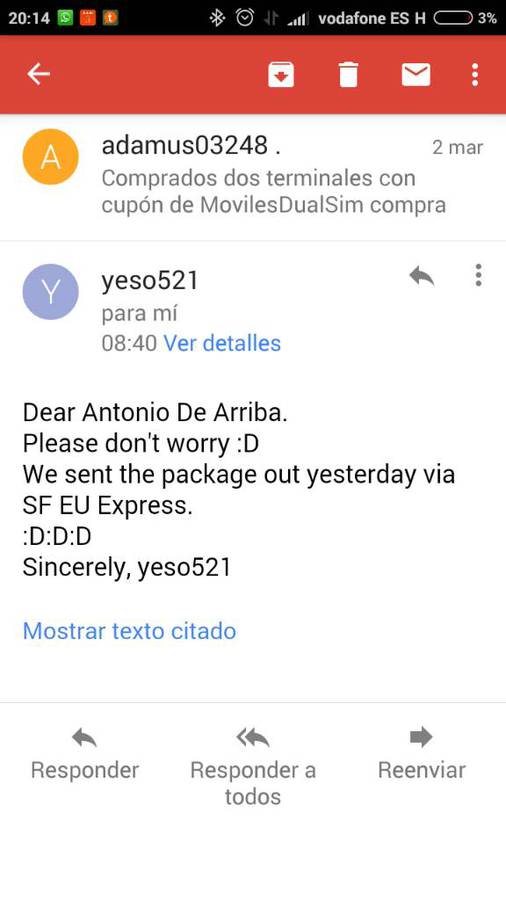This screenshot has width=506, height=900.
Task: Mark the conversation as unread
Action: (416, 75)
